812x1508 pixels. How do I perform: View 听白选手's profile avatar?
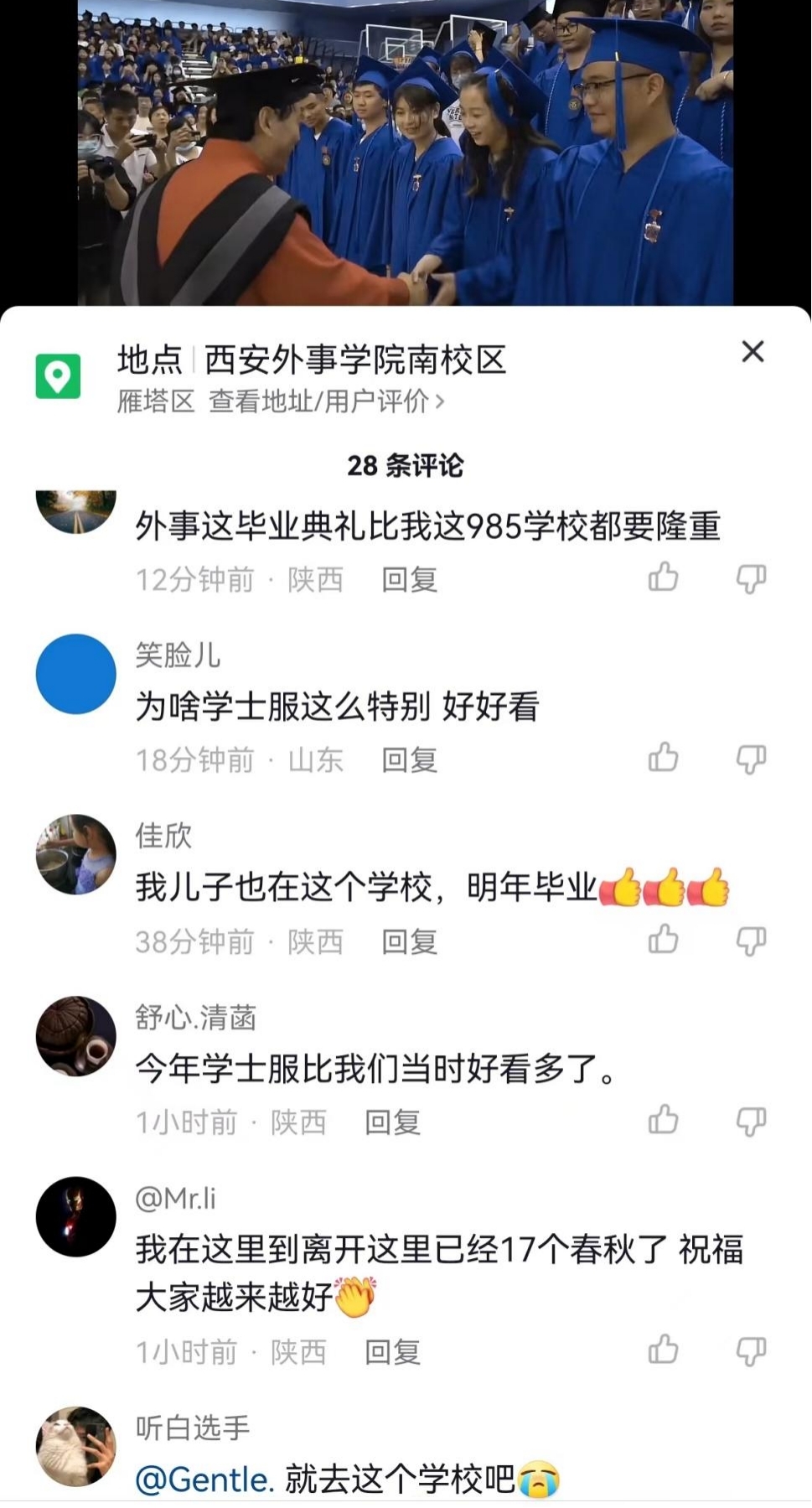76,1447
